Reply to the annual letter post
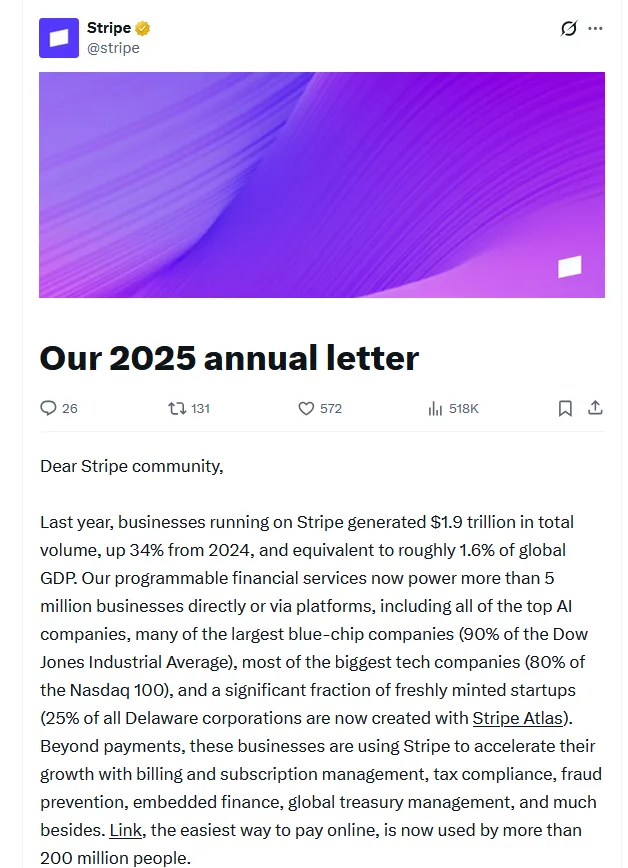Viewport: 628px width, 868px height. 48,408
